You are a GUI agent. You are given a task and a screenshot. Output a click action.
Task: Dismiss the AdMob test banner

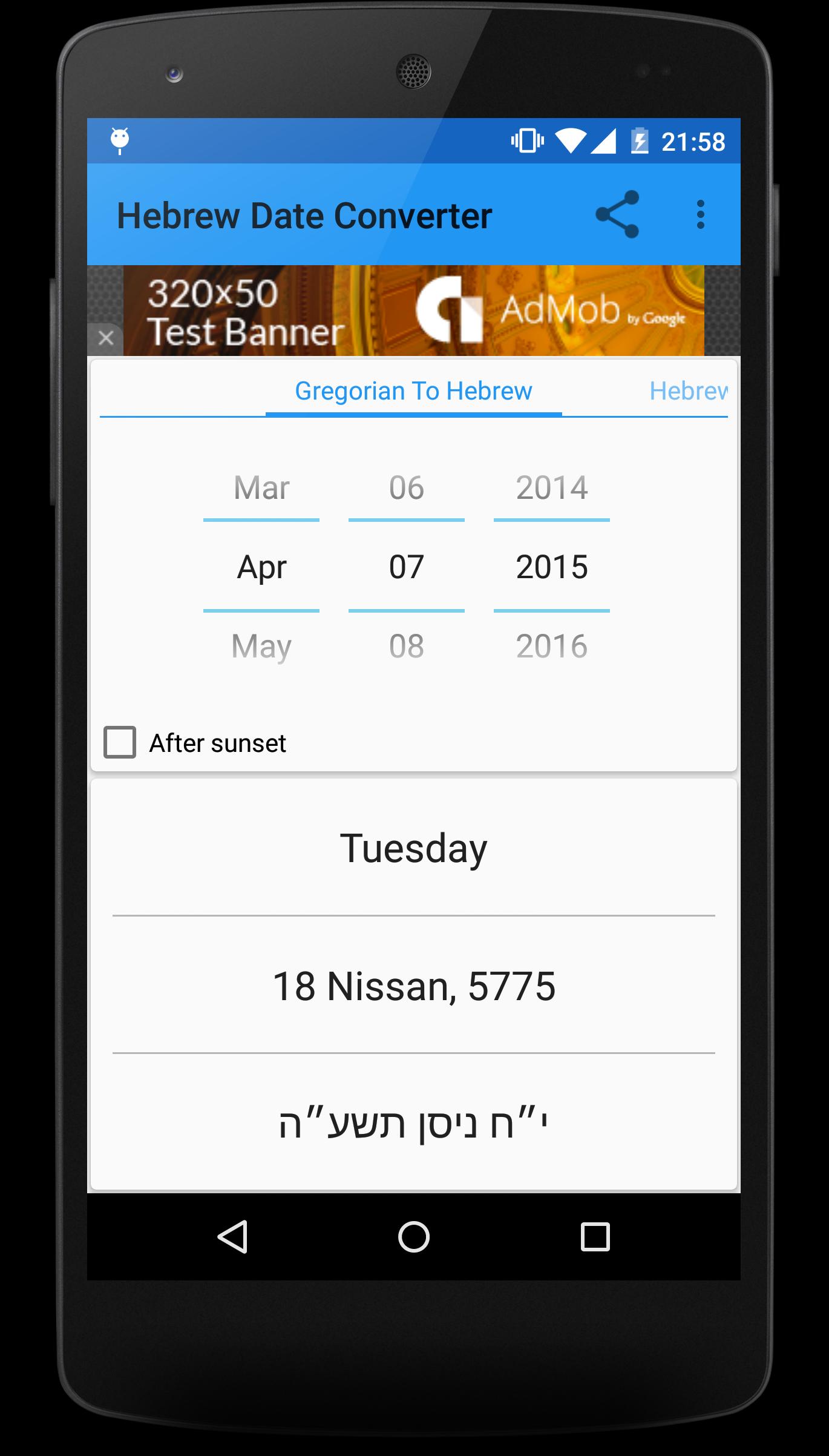click(106, 338)
